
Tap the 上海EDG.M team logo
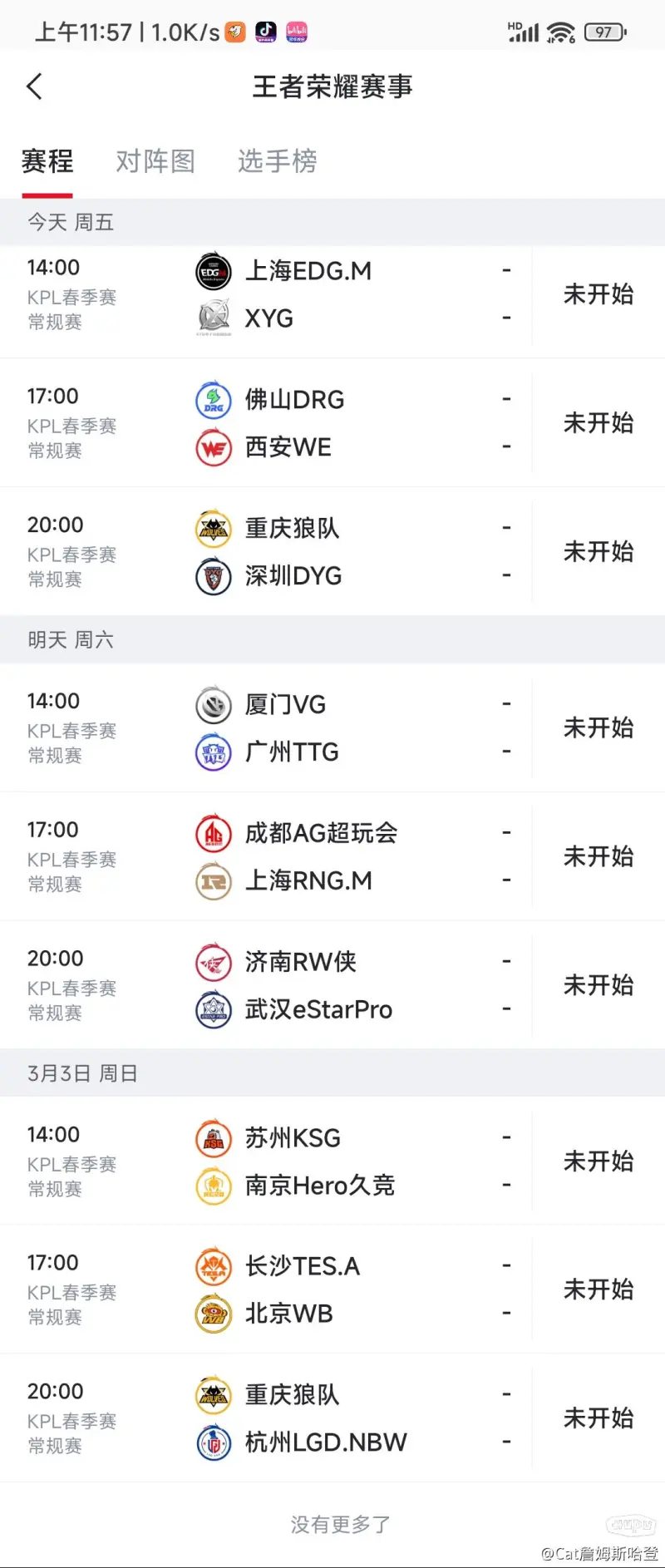pyautogui.click(x=214, y=270)
